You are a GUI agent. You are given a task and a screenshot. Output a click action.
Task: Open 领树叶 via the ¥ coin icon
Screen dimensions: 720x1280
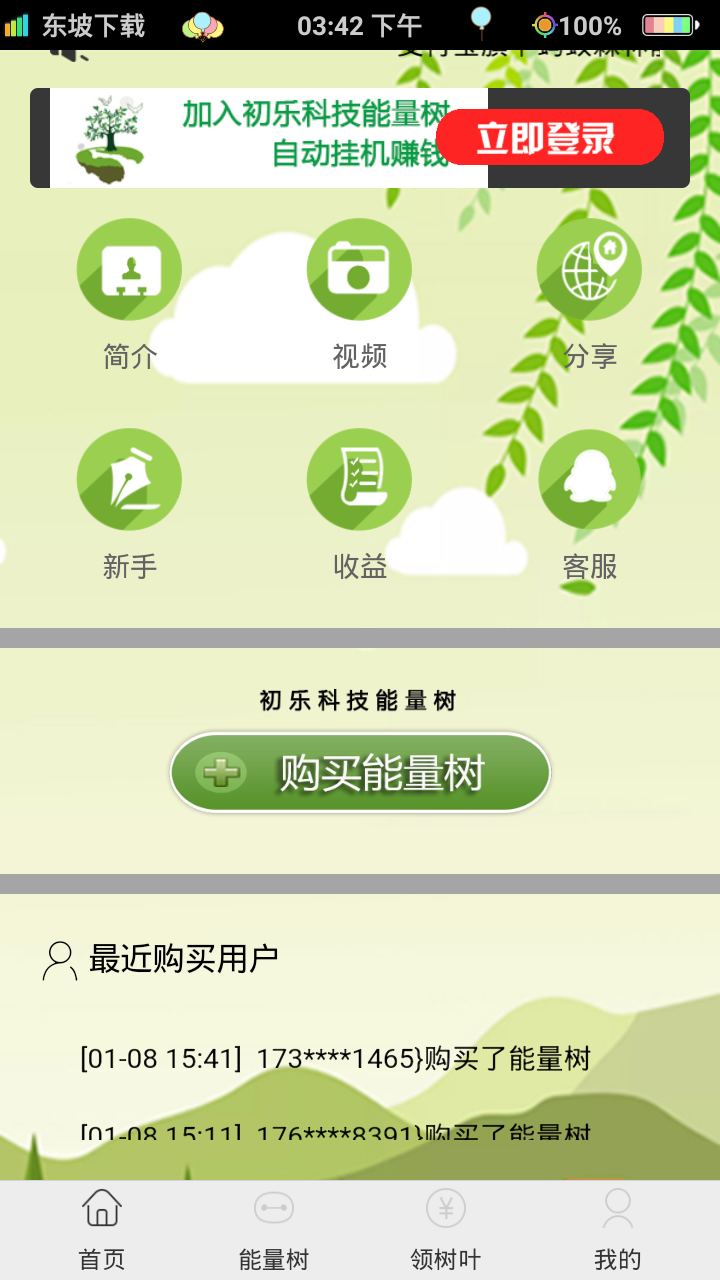pyautogui.click(x=446, y=1207)
